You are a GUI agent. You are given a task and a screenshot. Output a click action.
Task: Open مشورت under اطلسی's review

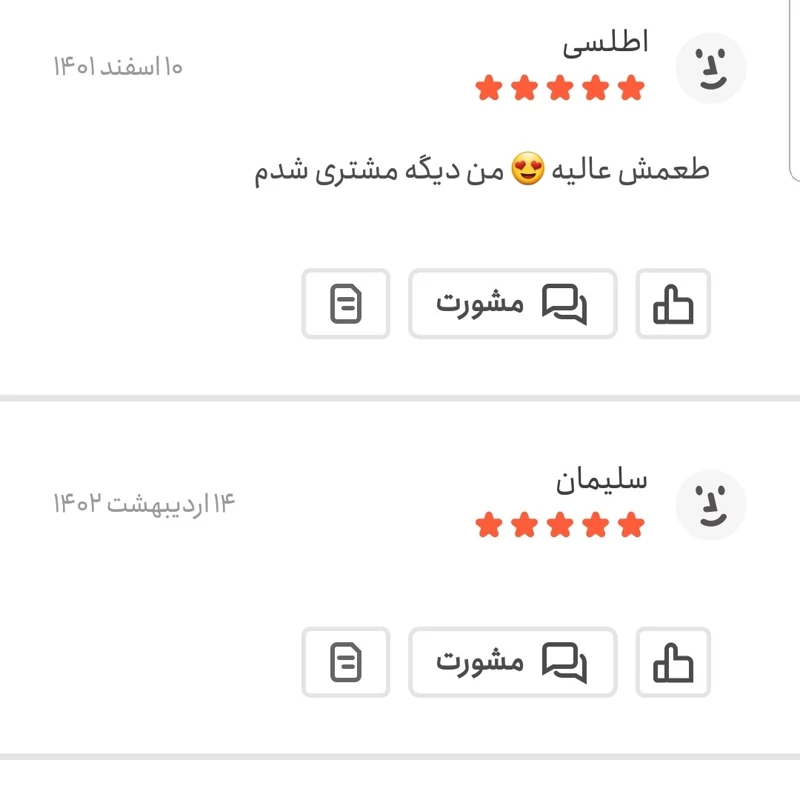512,304
